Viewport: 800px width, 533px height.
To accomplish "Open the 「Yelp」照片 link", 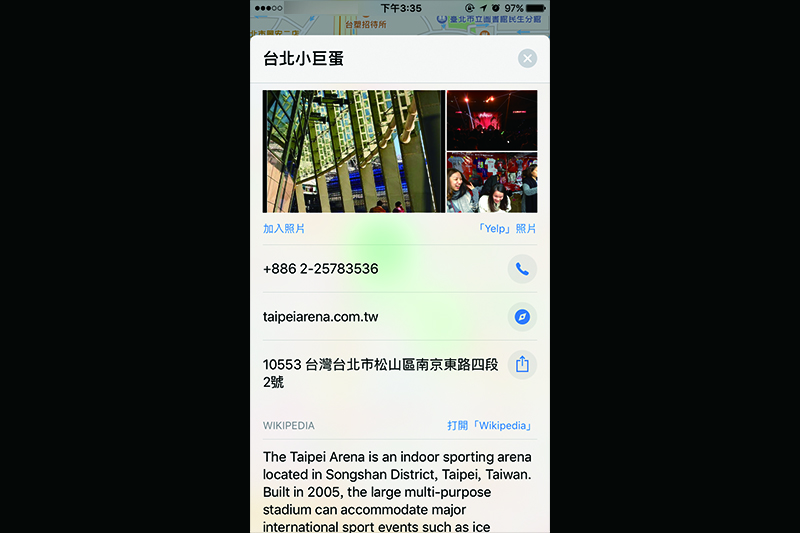I will [x=507, y=229].
